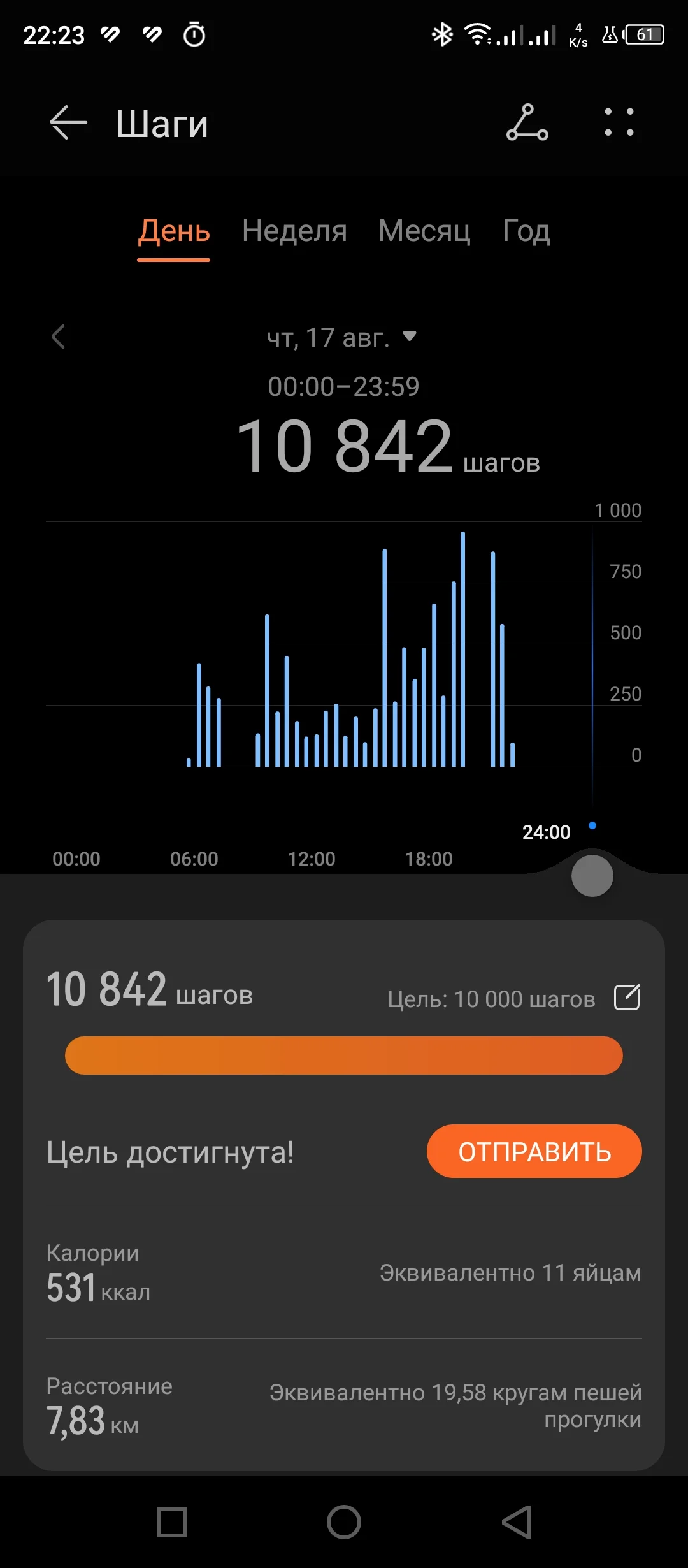Open the date picker for чт, 17 авг.
Viewport: 688px width, 1568px height.
342,337
